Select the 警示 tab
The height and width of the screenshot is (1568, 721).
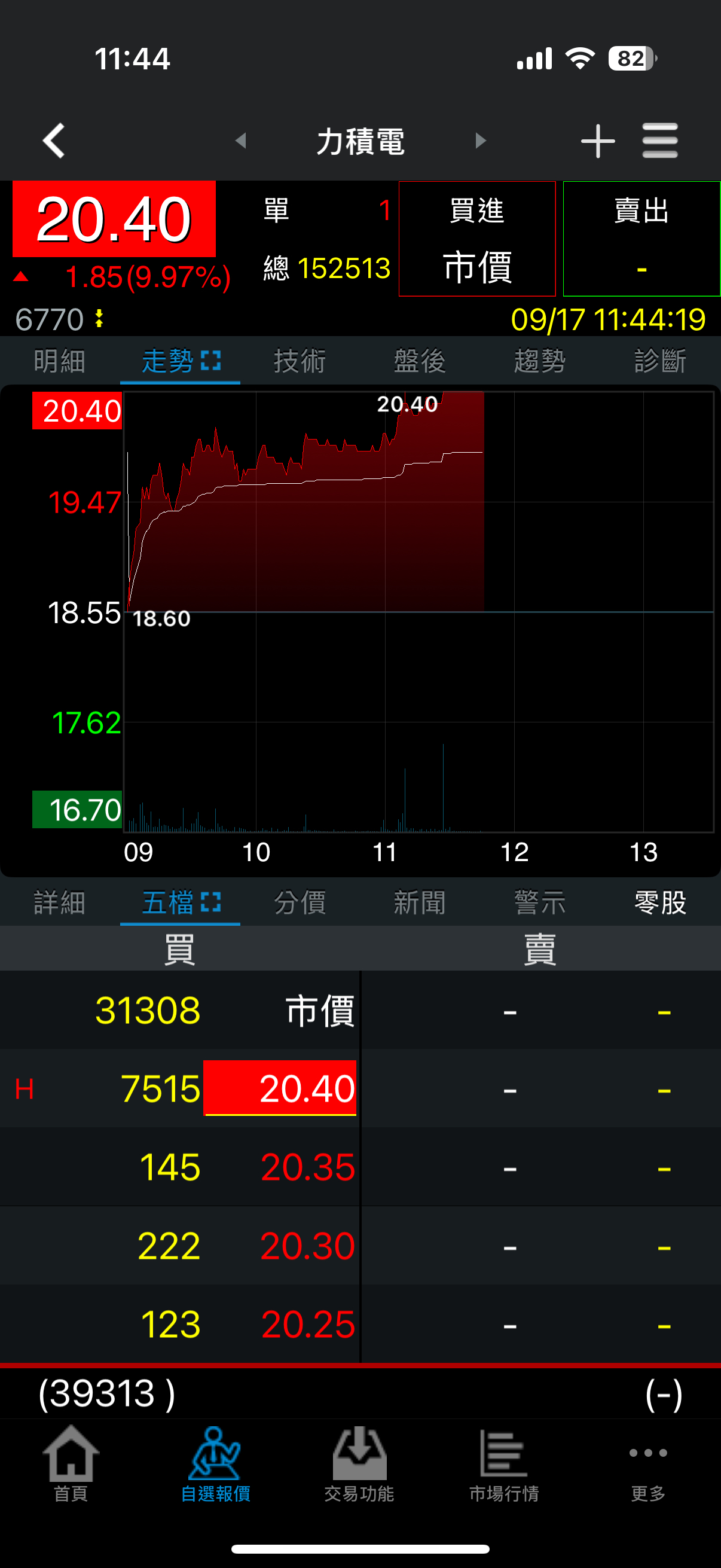point(540,902)
